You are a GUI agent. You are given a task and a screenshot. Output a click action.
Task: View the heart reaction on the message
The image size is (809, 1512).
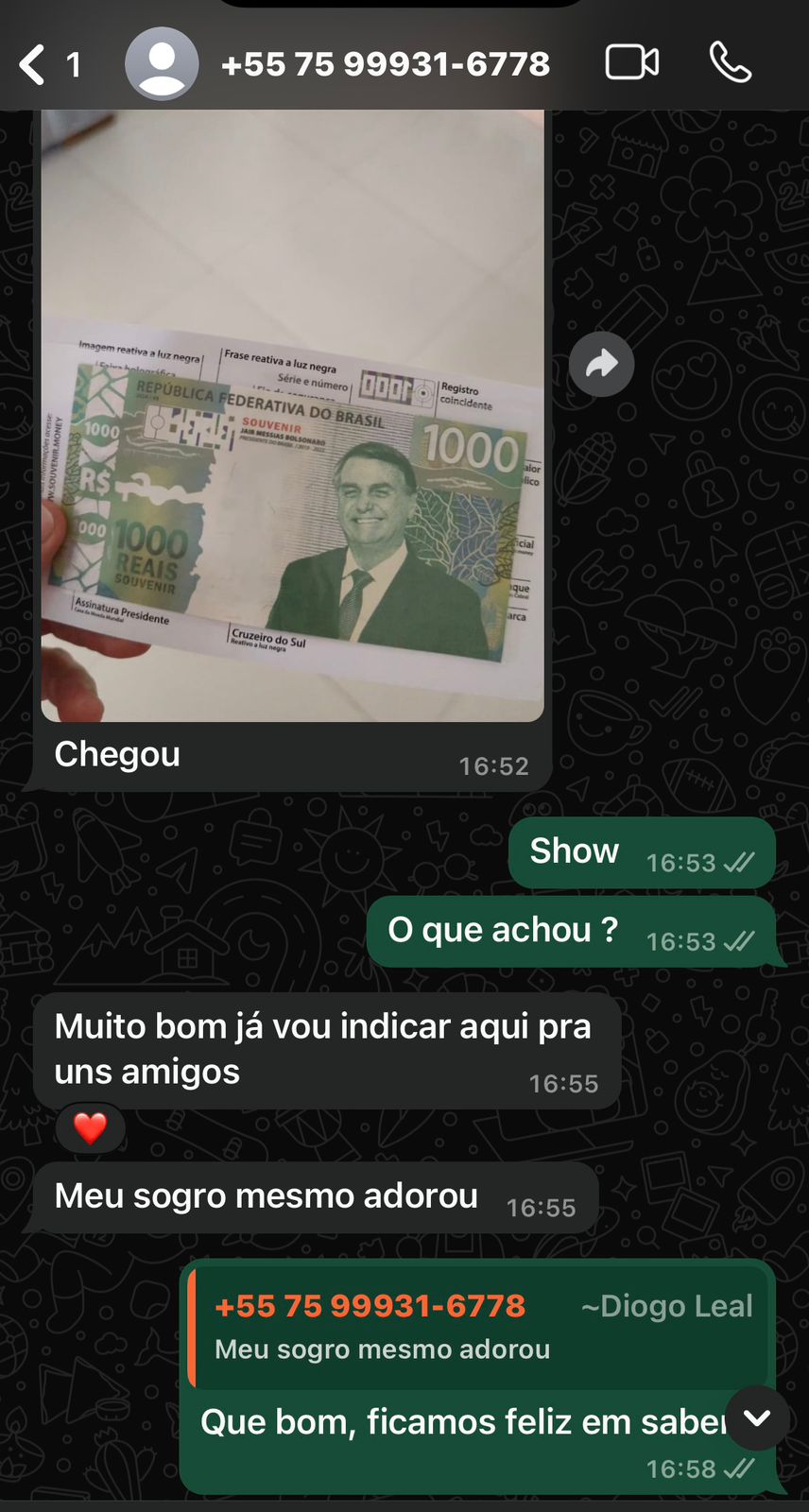[90, 1128]
